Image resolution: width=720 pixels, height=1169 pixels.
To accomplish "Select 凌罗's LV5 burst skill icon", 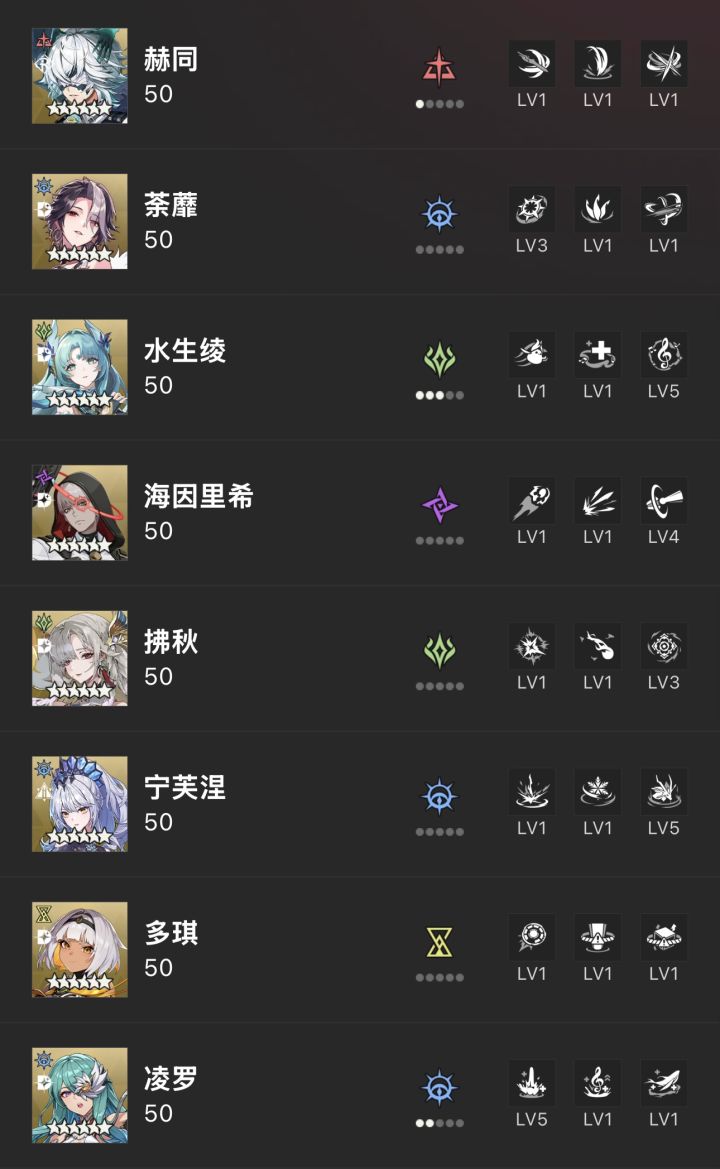I will click(531, 1082).
